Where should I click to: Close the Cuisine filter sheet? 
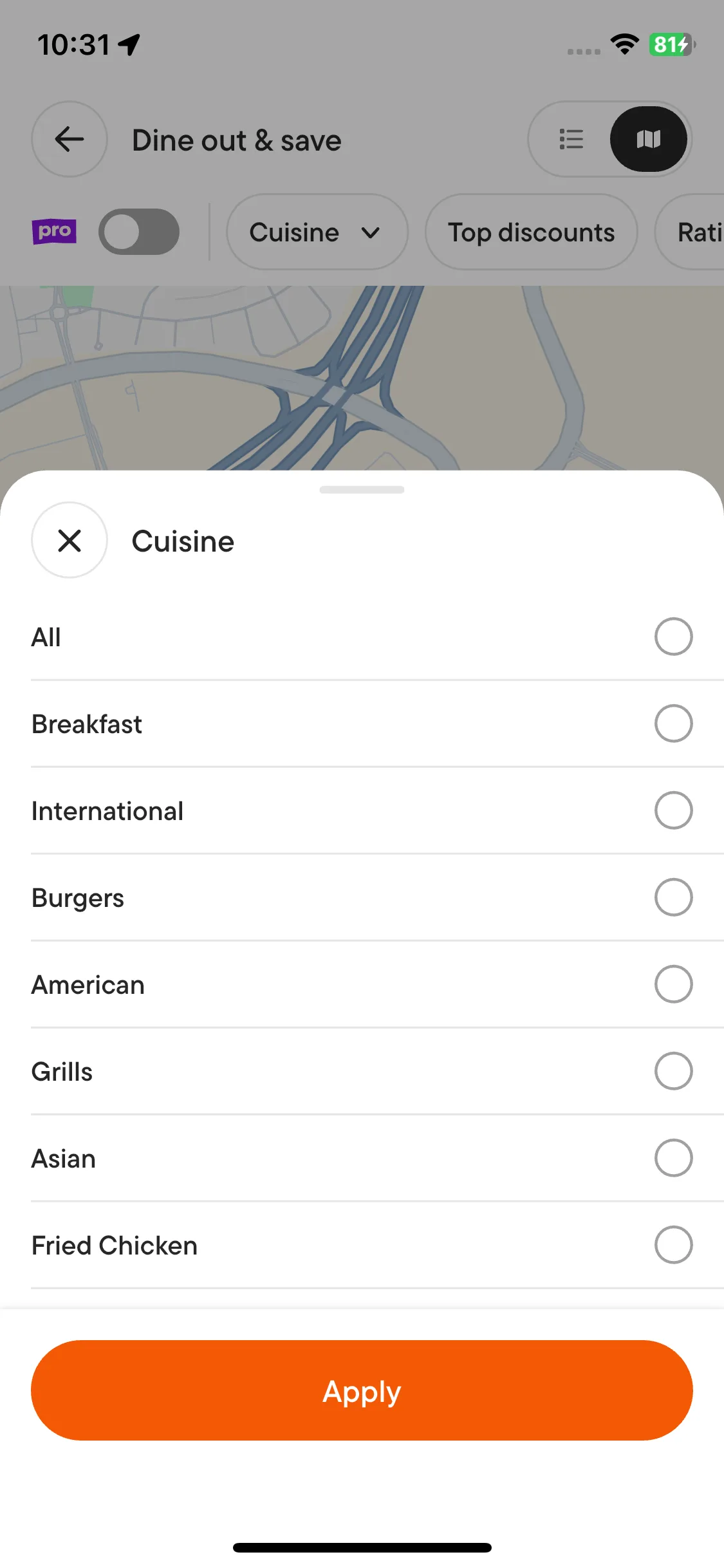(70, 541)
